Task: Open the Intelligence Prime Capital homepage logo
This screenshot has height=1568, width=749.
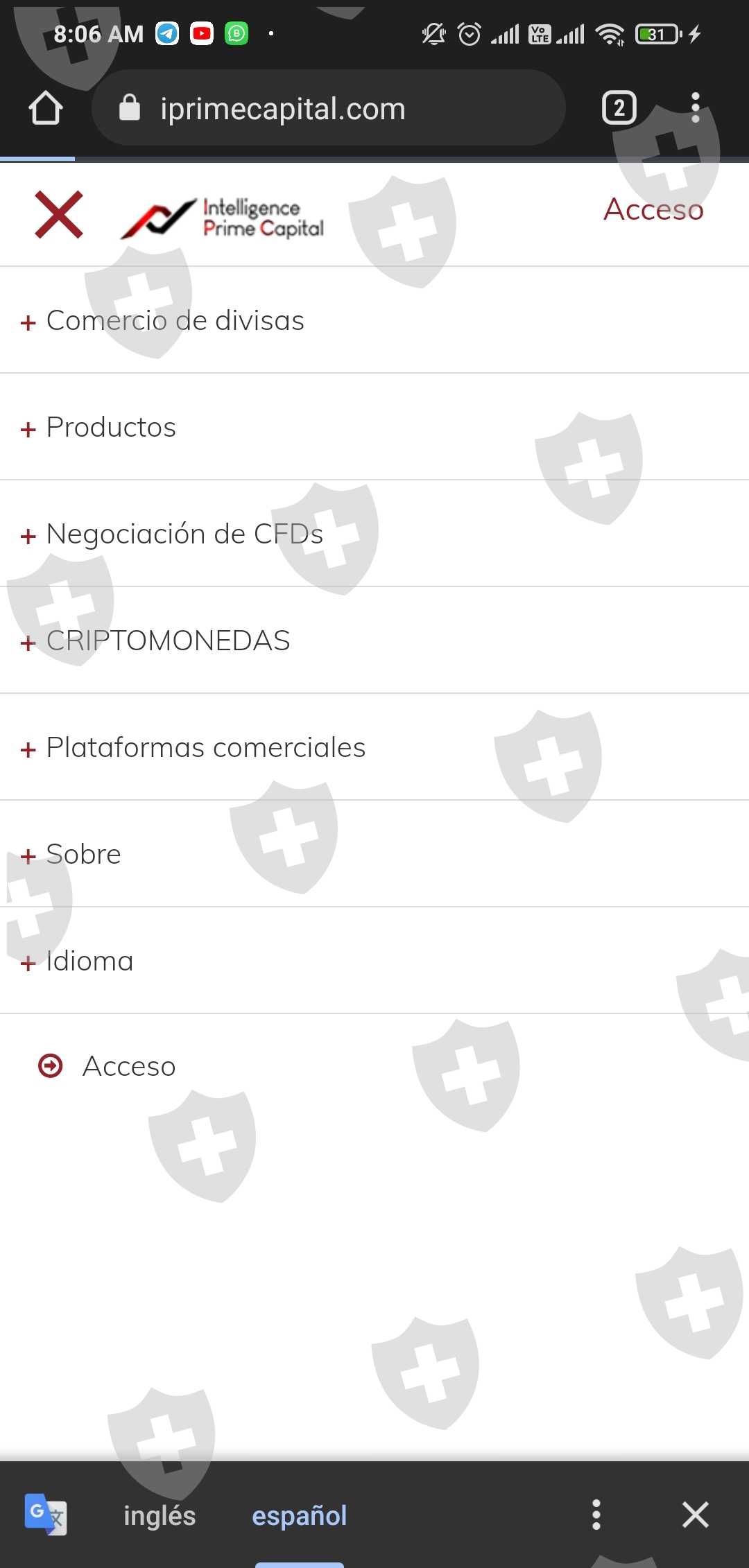Action: 223,217
